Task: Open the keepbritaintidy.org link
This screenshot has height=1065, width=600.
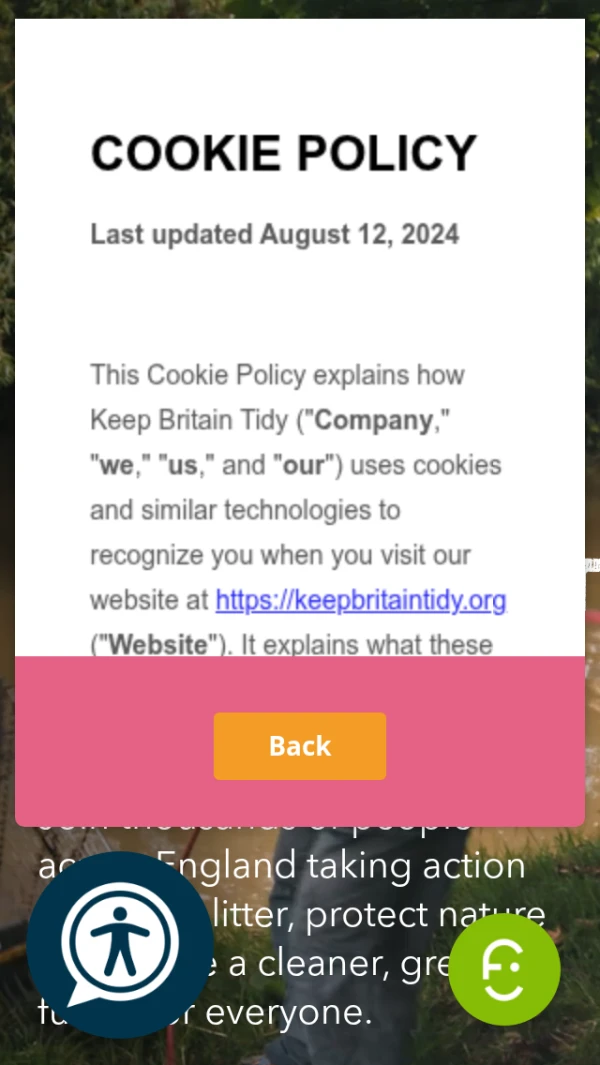Action: click(360, 600)
